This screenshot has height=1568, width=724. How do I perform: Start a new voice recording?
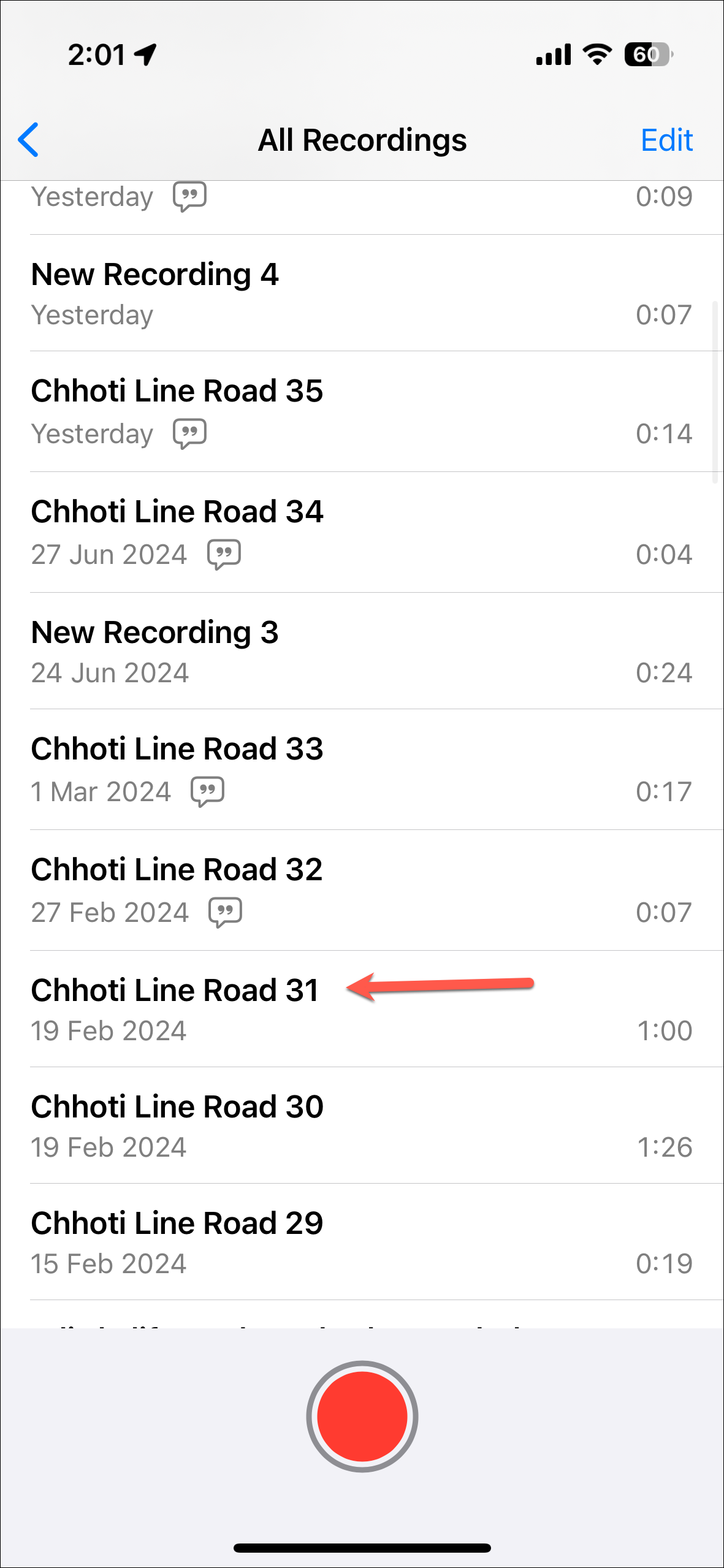362,1415
